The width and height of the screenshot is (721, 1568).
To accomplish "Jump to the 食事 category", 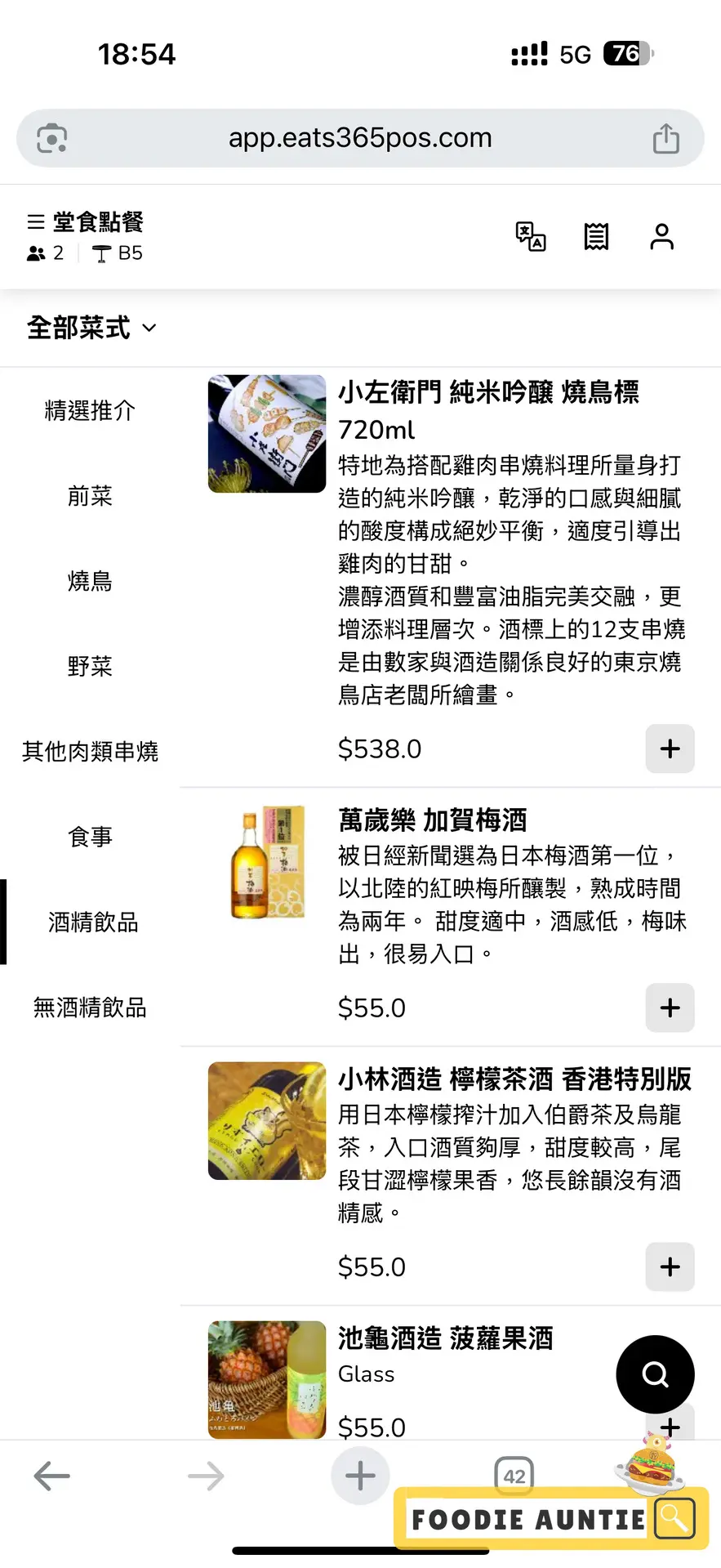I will coord(90,837).
